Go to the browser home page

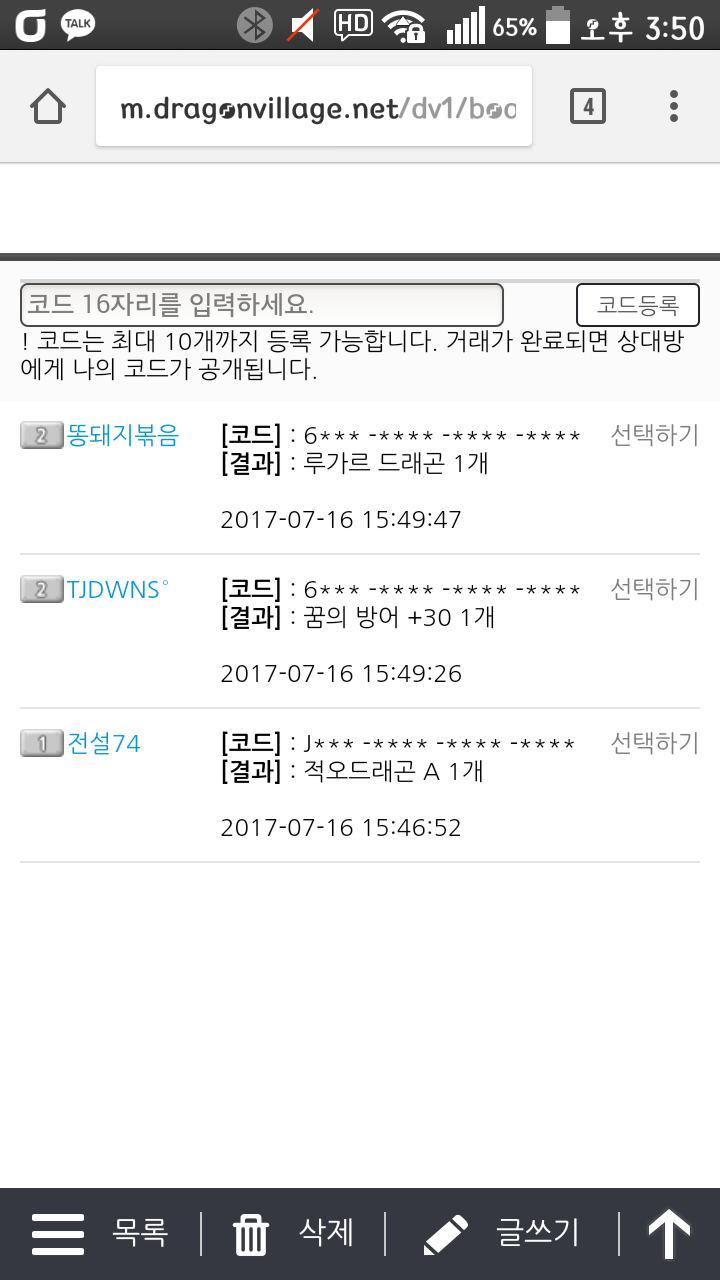point(48,106)
